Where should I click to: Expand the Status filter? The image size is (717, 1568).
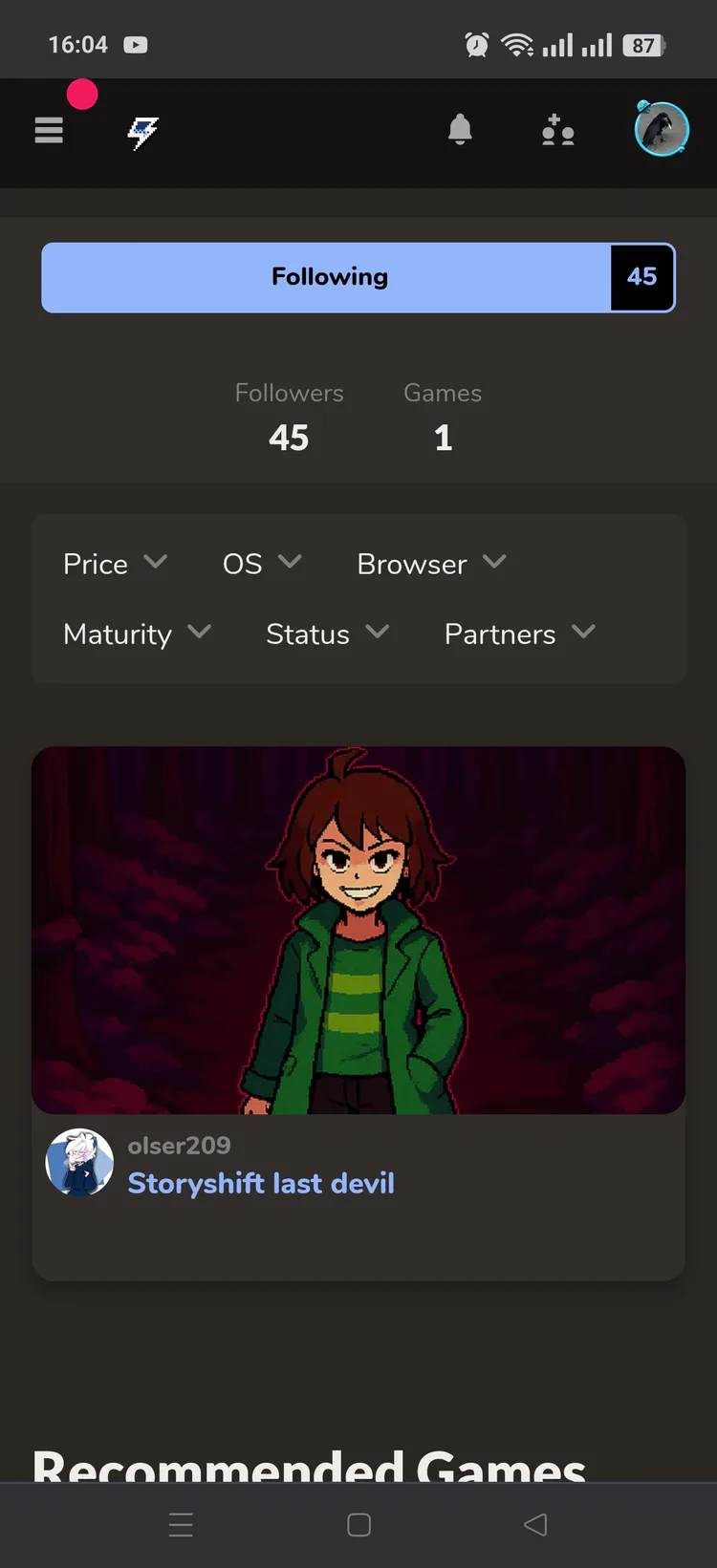point(327,634)
